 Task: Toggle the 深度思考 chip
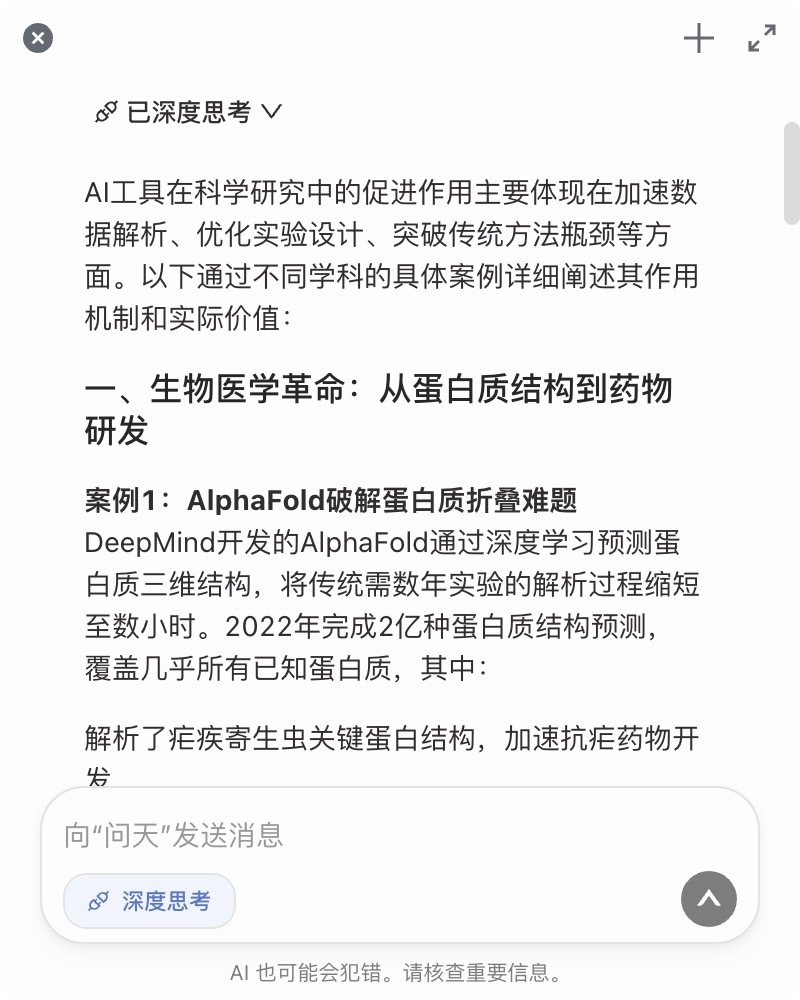pos(150,901)
